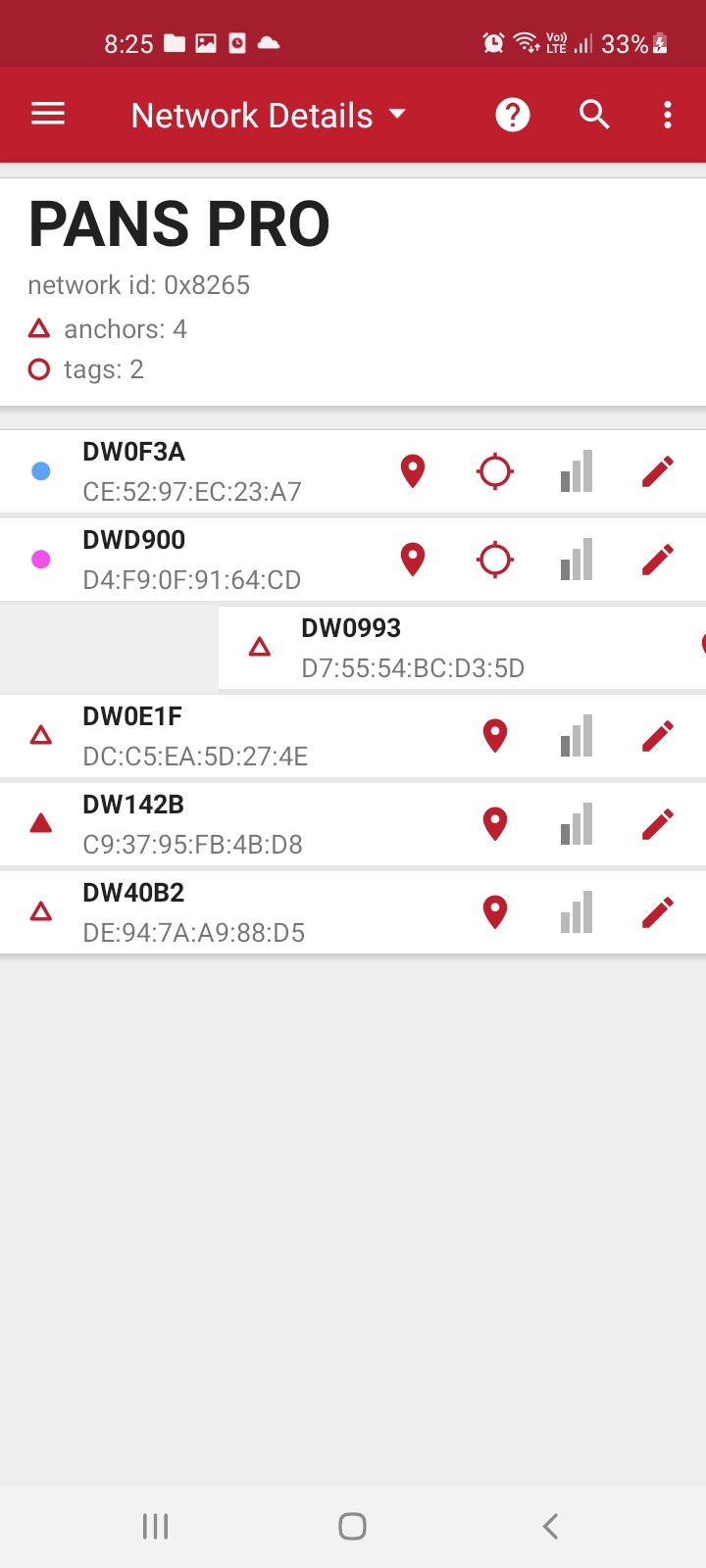706x1568 pixels.
Task: Tap the location pin for DW142B
Action: point(495,824)
